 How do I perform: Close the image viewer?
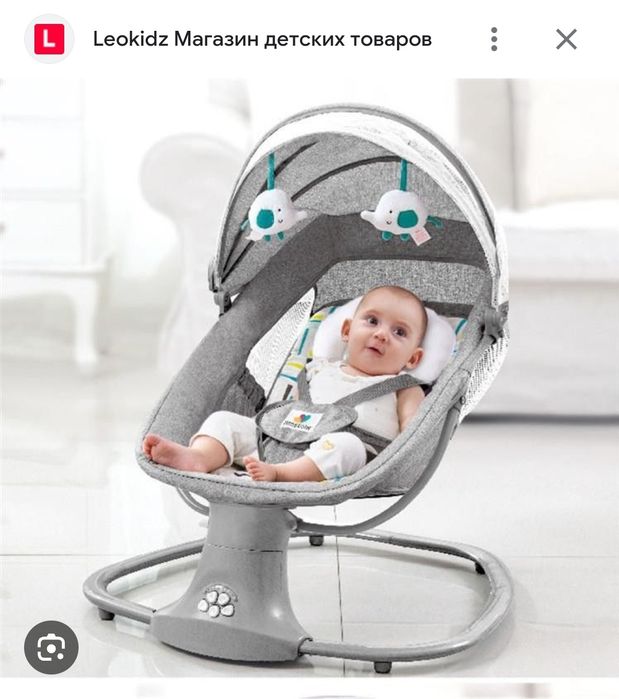[566, 40]
